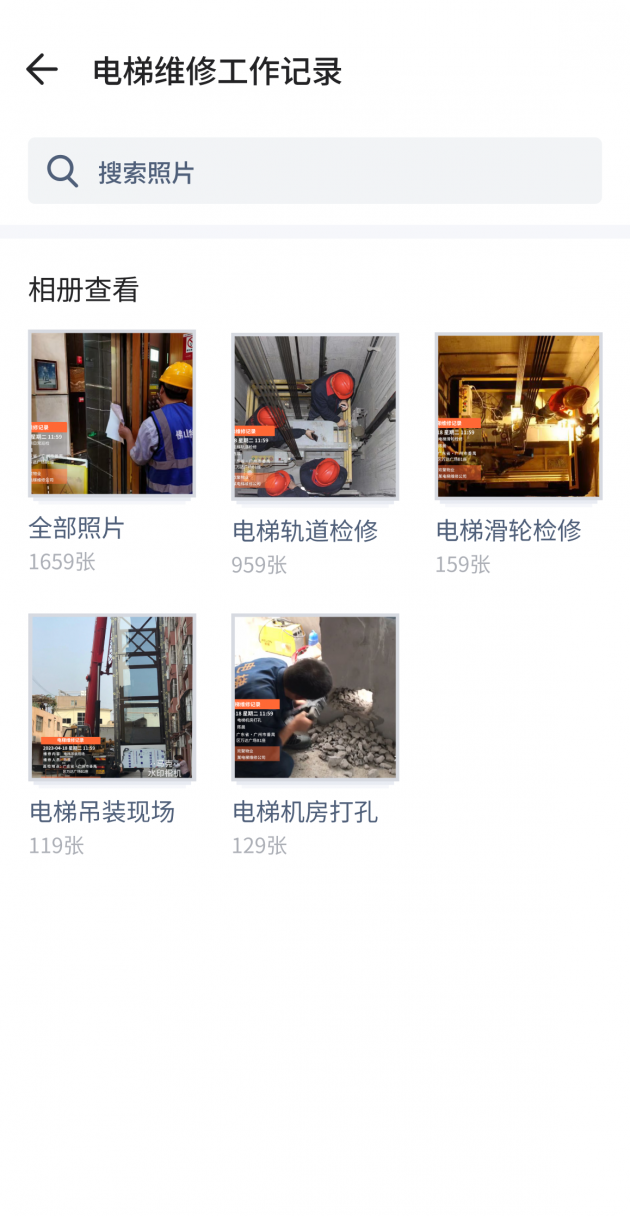View the 电梯滑轮检修 album
This screenshot has width=630, height=1216.
coord(518,416)
